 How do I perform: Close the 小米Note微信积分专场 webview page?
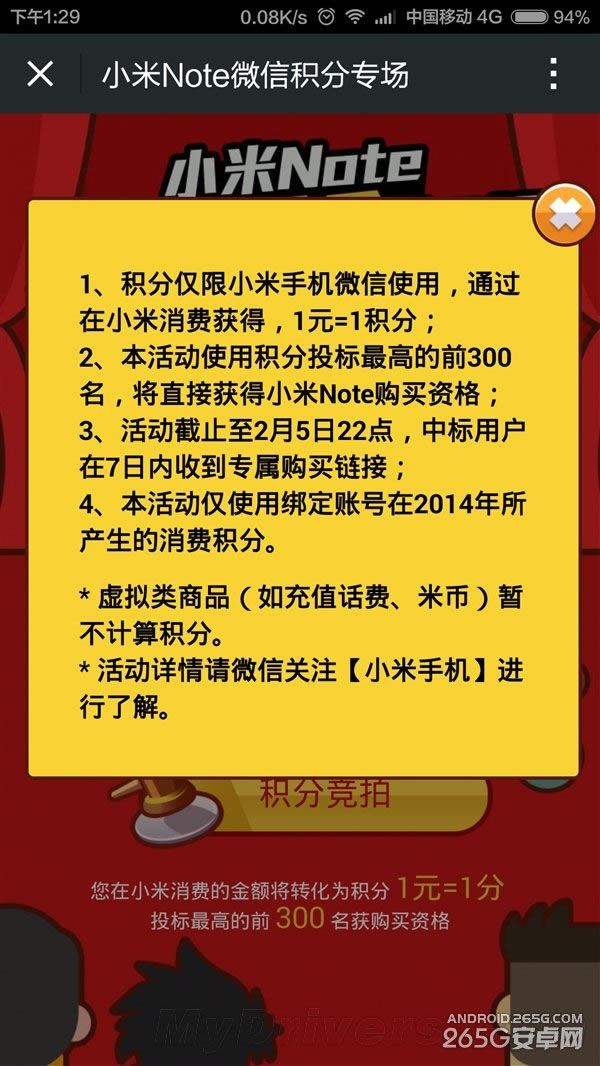(x=40, y=74)
